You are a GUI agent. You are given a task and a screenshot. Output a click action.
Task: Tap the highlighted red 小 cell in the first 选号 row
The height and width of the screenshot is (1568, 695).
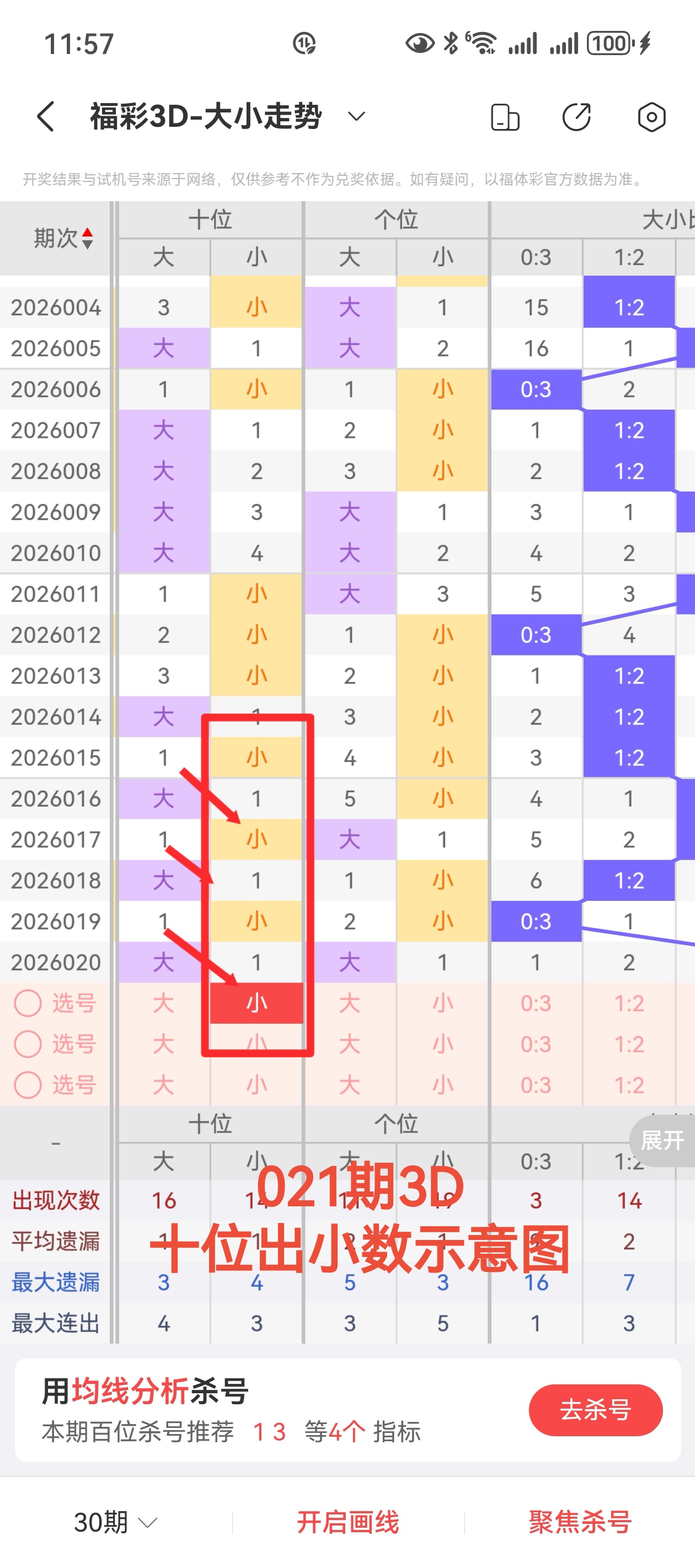257,1002
